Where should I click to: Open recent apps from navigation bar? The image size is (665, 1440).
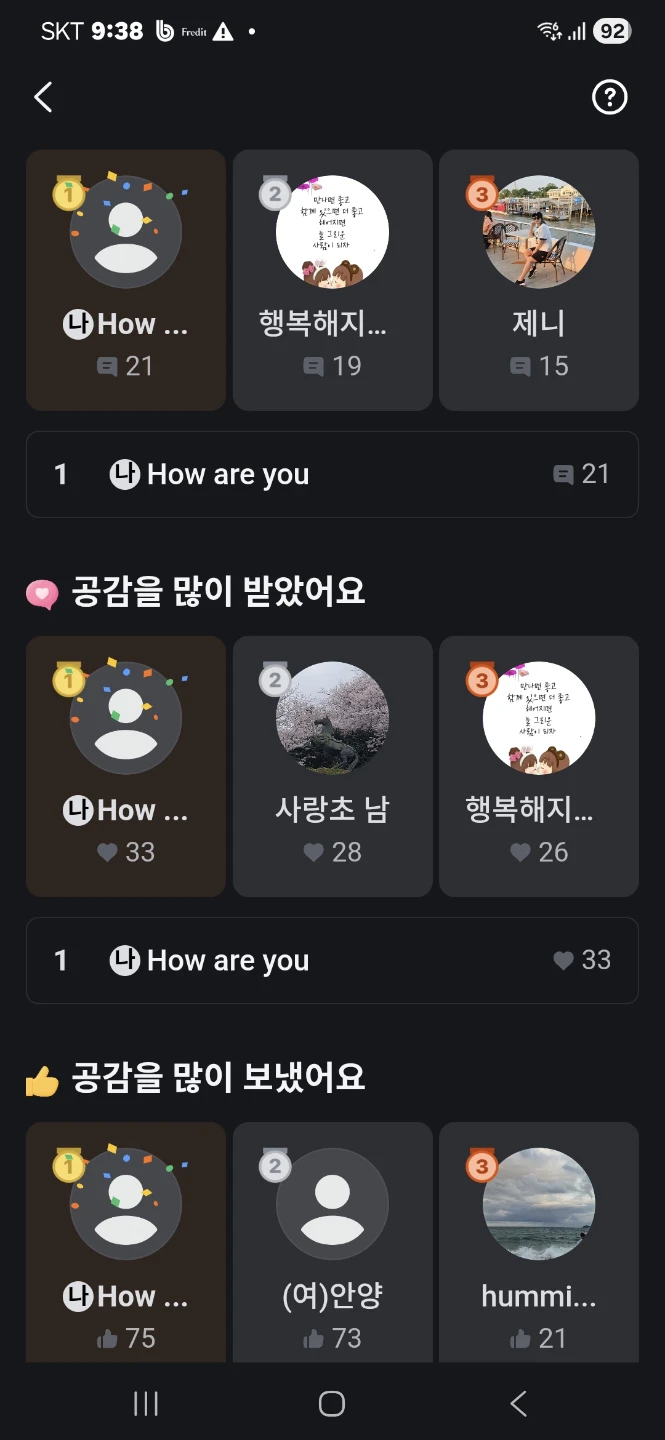(x=146, y=1404)
